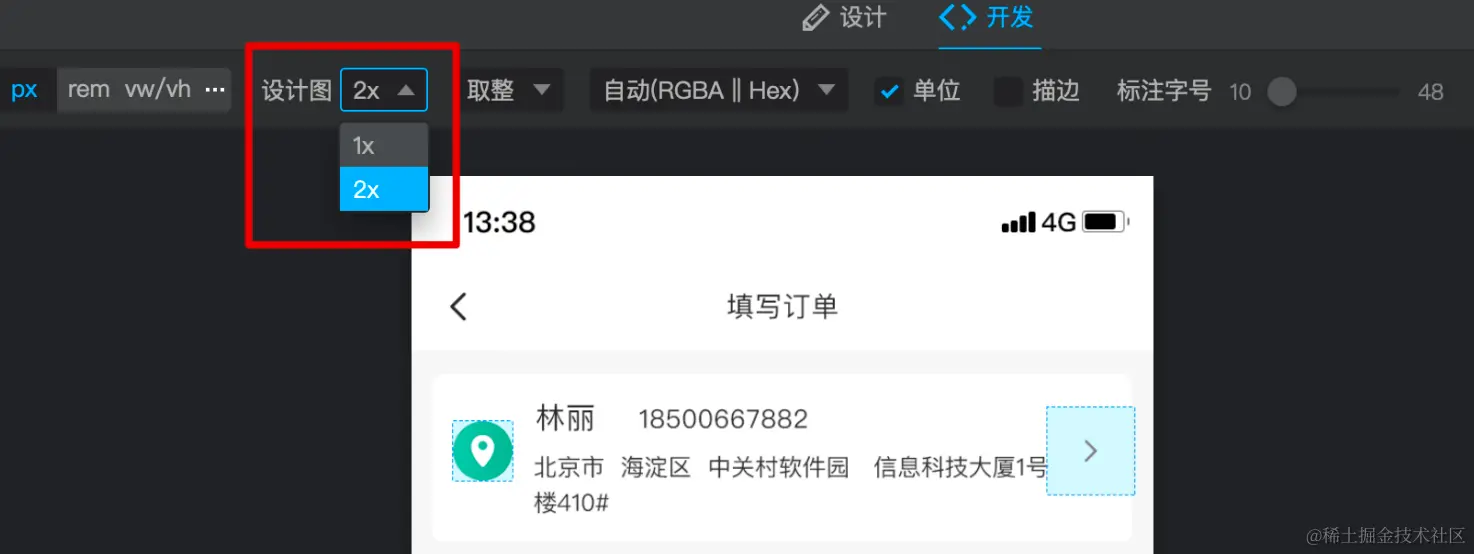Select 2x in the dropdown list

point(384,189)
